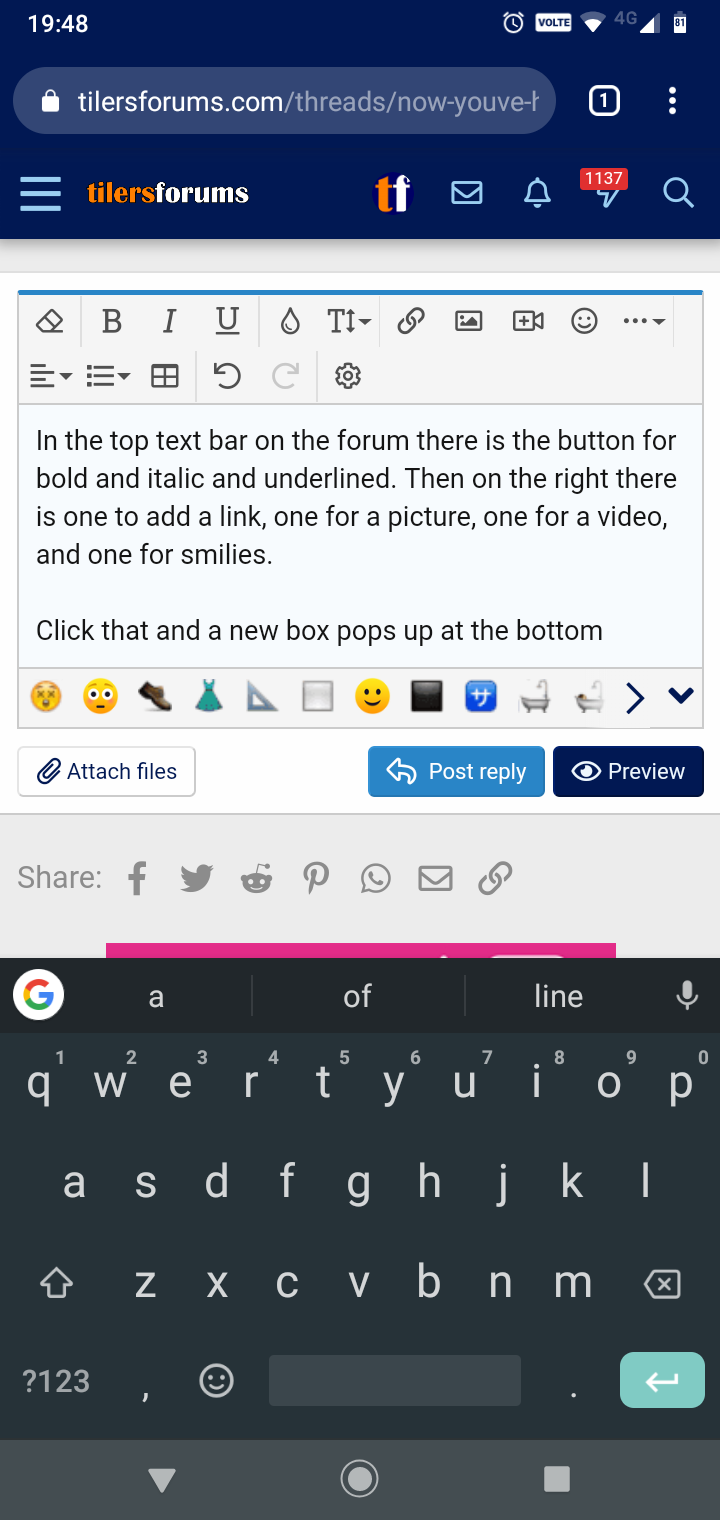Screen dimensions: 720x1520
Task: Tap the keyboard backspace key
Action: [x=663, y=1283]
